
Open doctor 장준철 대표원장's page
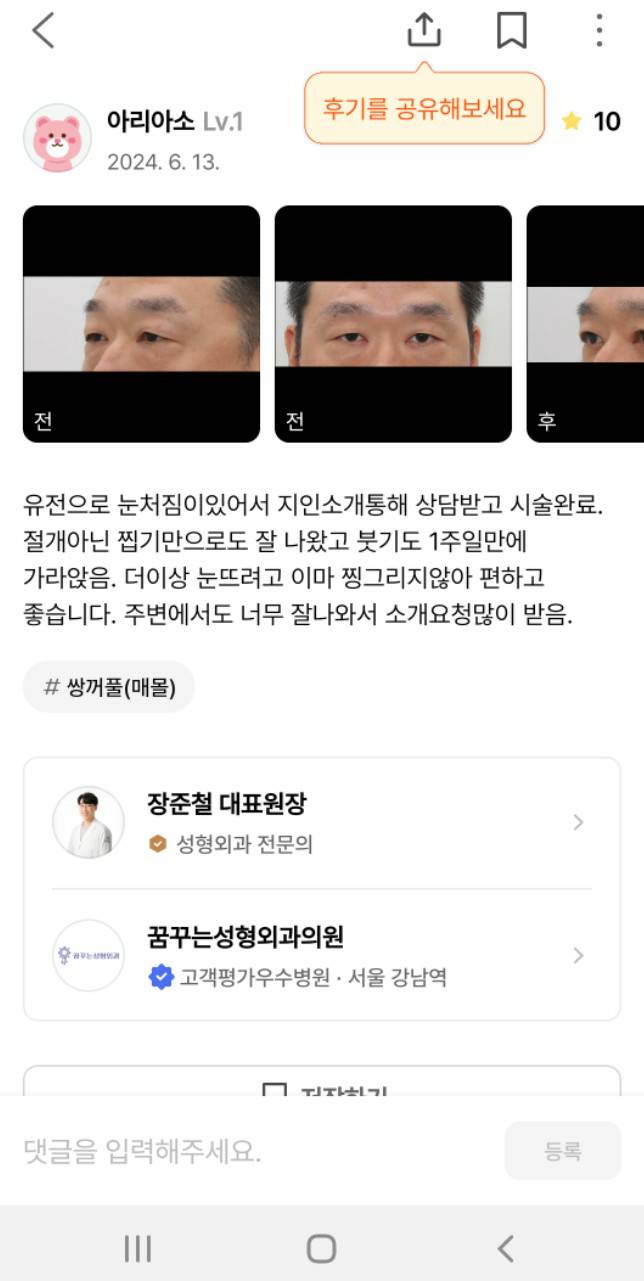321,823
